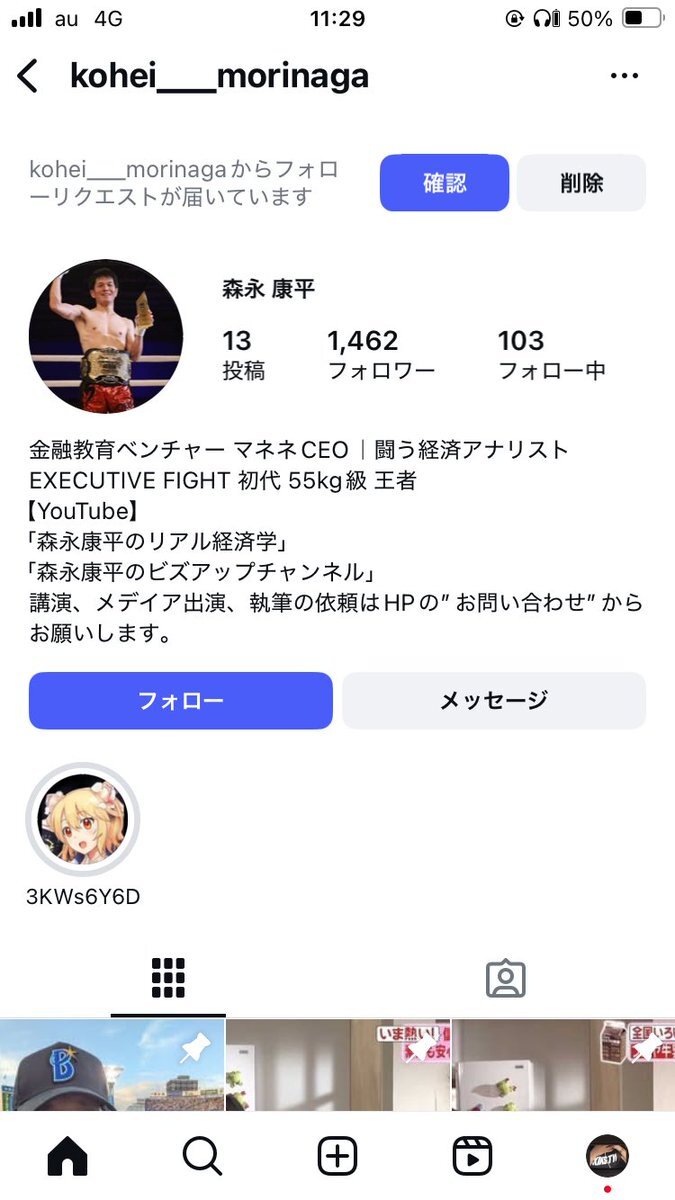
Task: Open the profile picture of 森永 康平
Action: tap(106, 336)
